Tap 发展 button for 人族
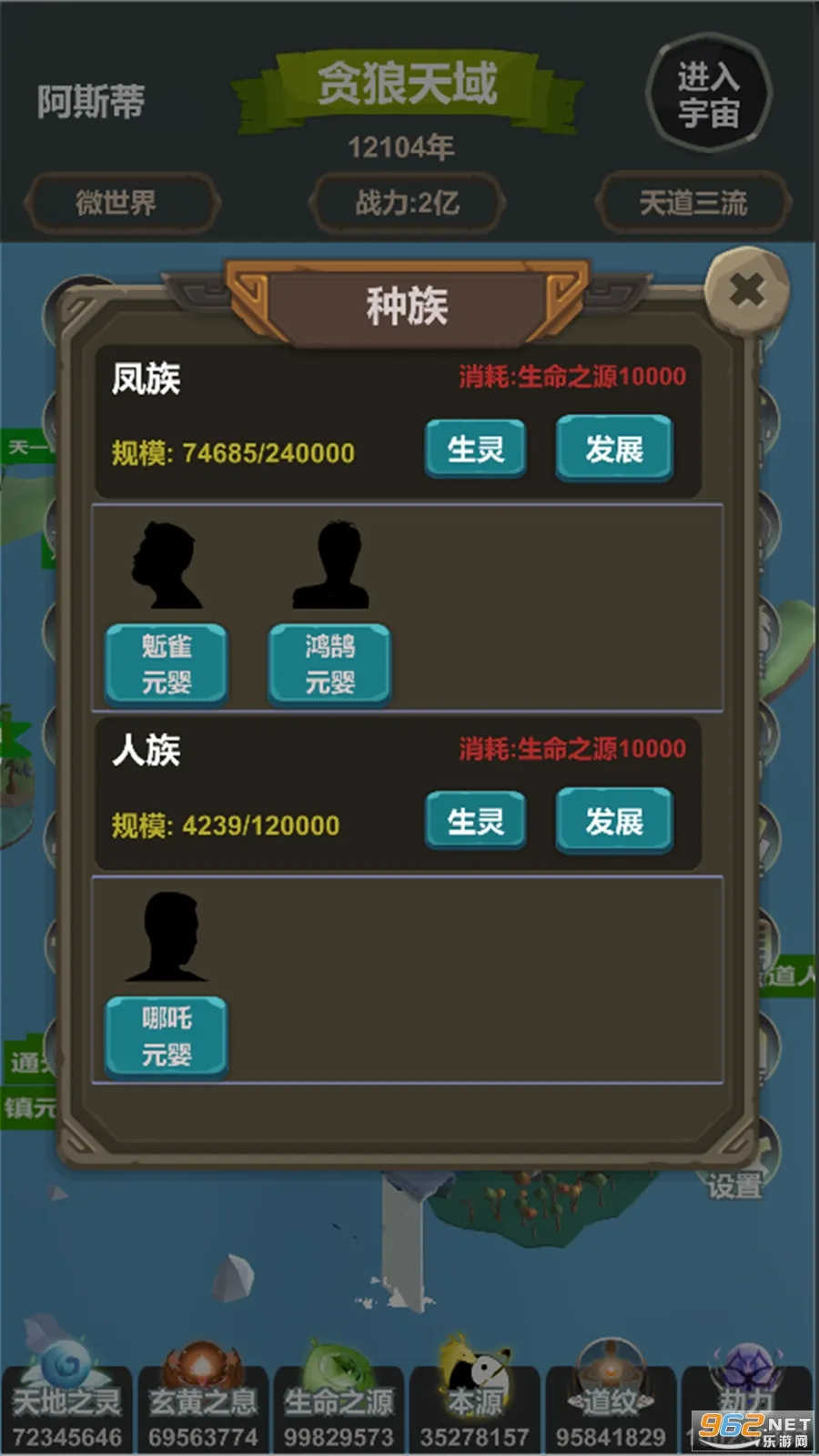 614,822
